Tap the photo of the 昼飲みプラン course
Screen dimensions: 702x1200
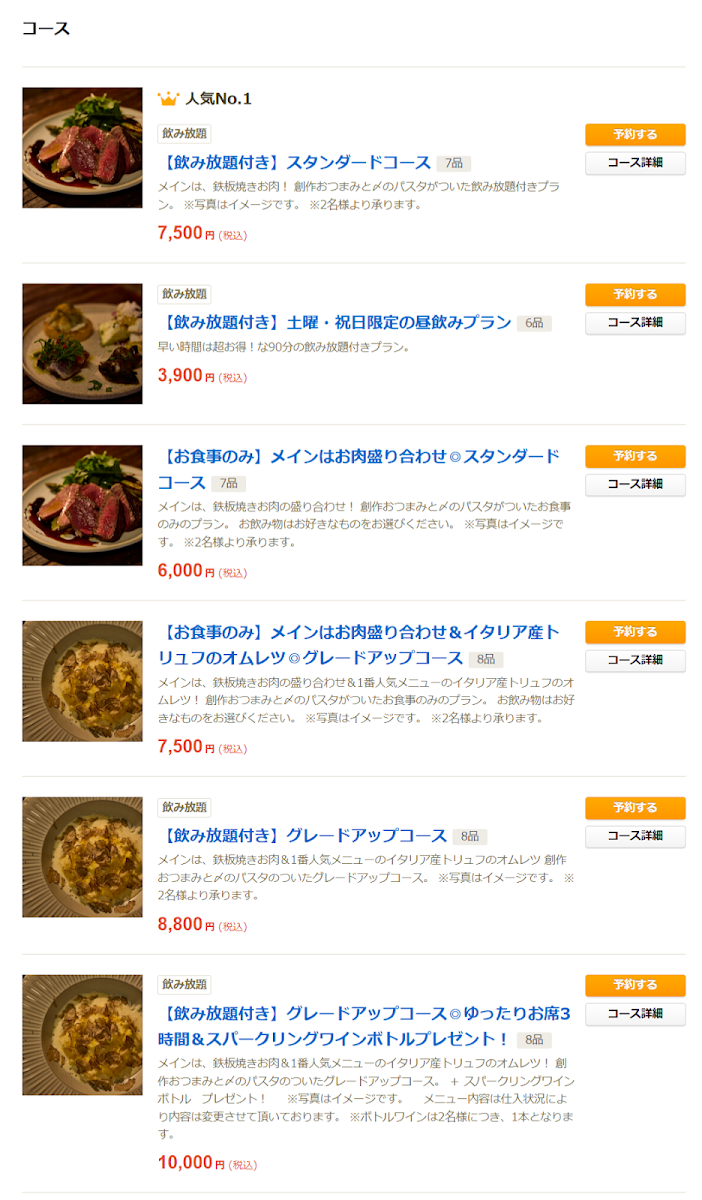point(82,343)
